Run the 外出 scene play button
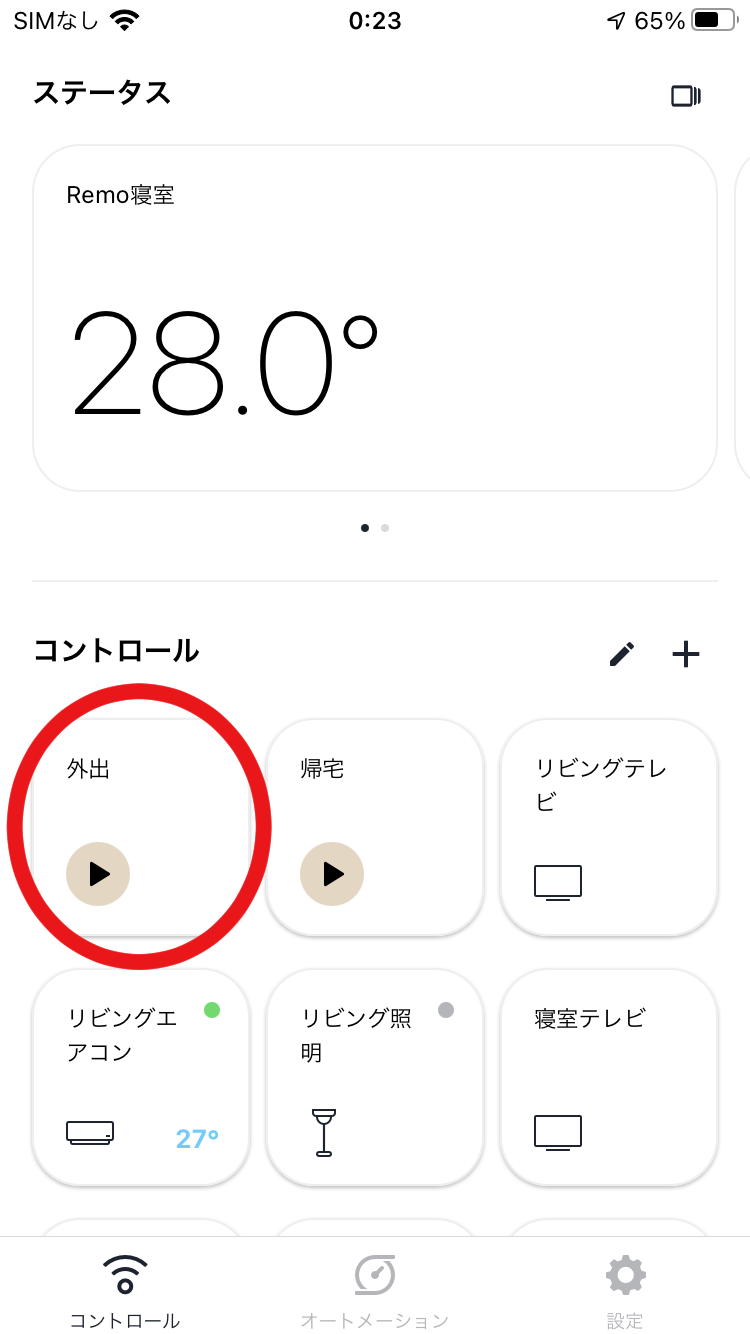The image size is (750, 1334). [98, 874]
